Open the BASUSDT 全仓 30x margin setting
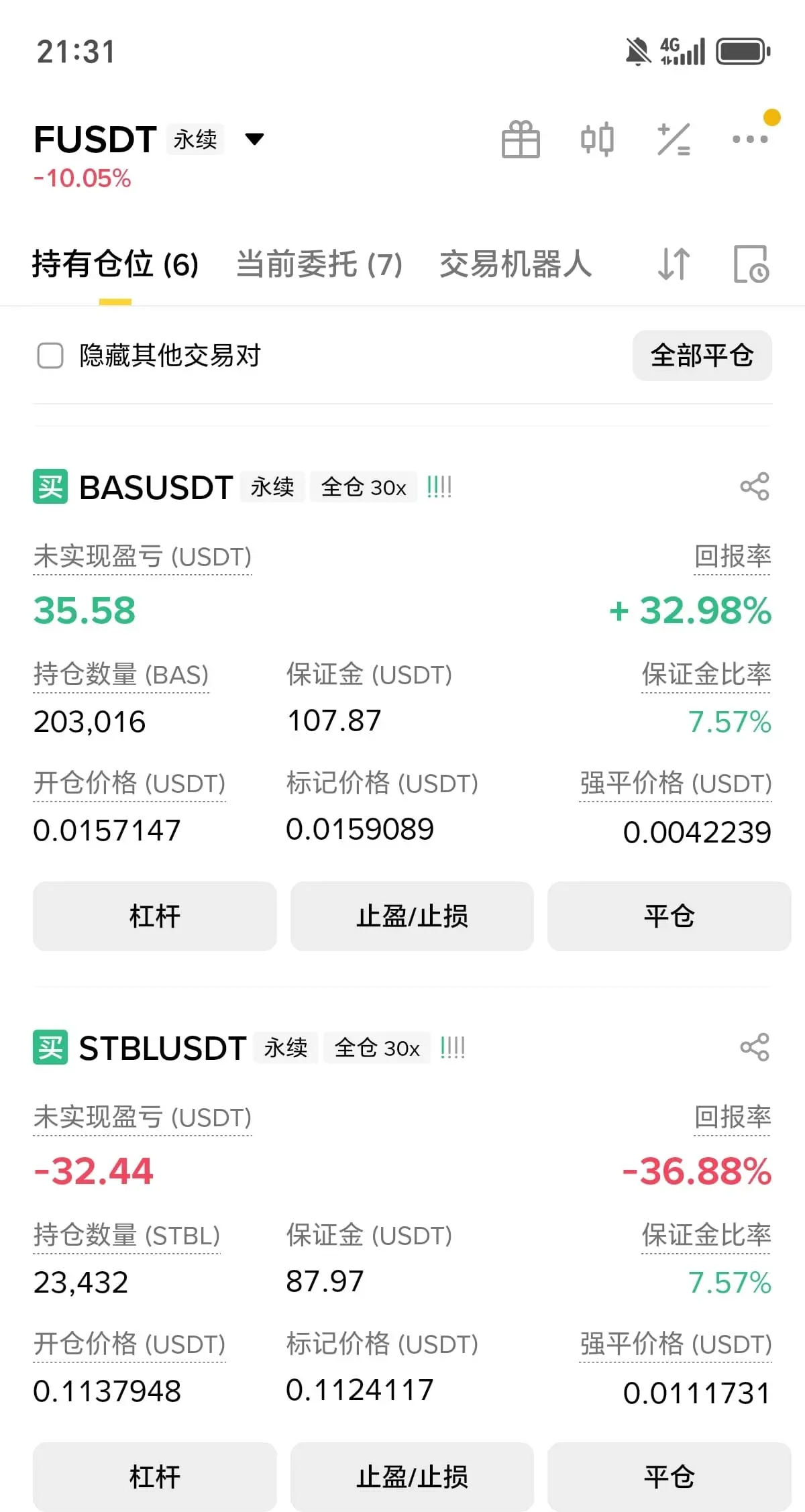805x1512 pixels. (363, 487)
